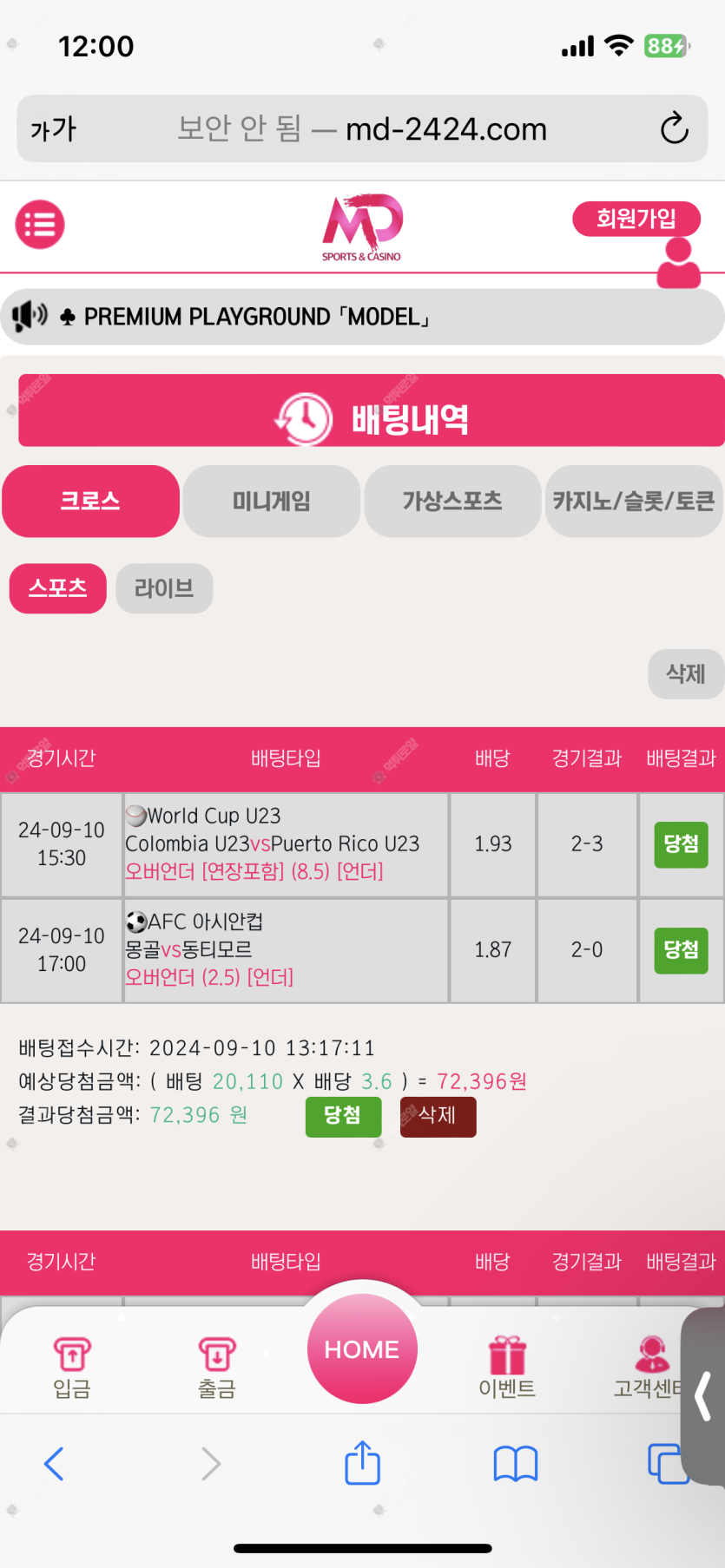The image size is (725, 1568).
Task: Open the user profile icon
Action: coord(678,264)
